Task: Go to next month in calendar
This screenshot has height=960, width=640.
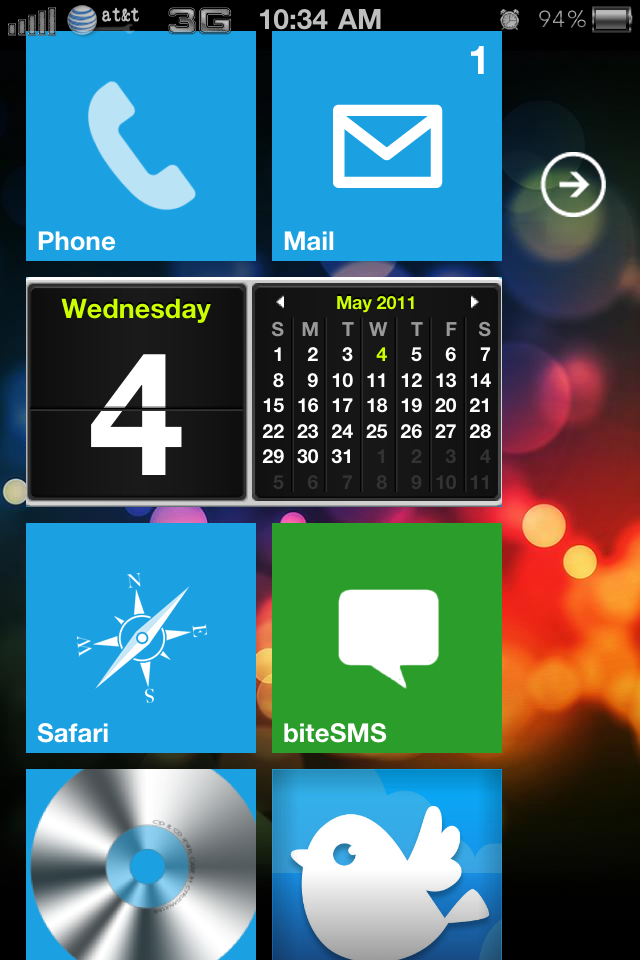Action: (474, 302)
